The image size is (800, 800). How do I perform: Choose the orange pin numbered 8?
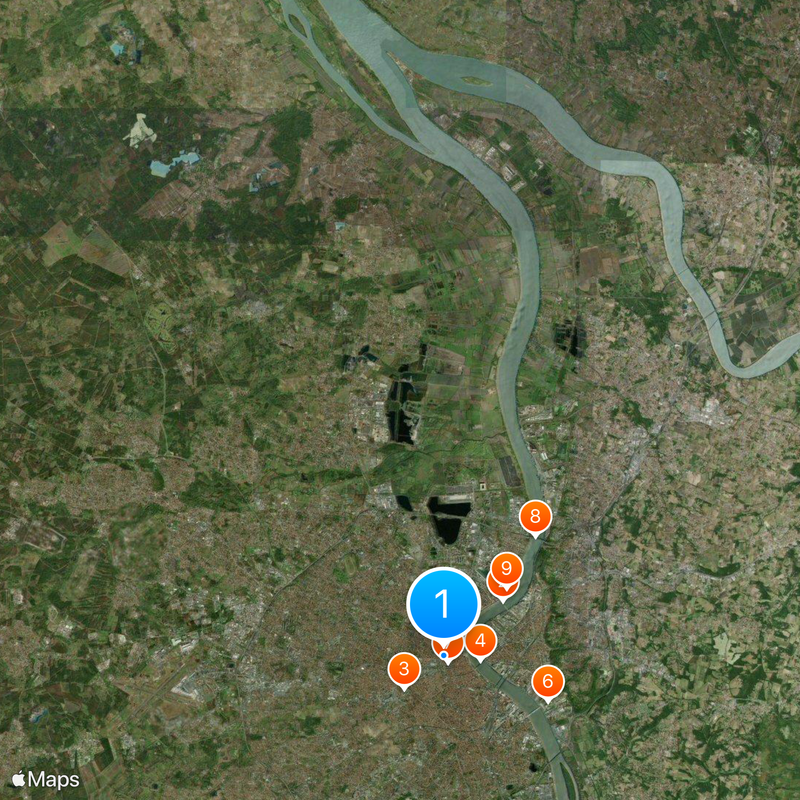click(x=536, y=516)
